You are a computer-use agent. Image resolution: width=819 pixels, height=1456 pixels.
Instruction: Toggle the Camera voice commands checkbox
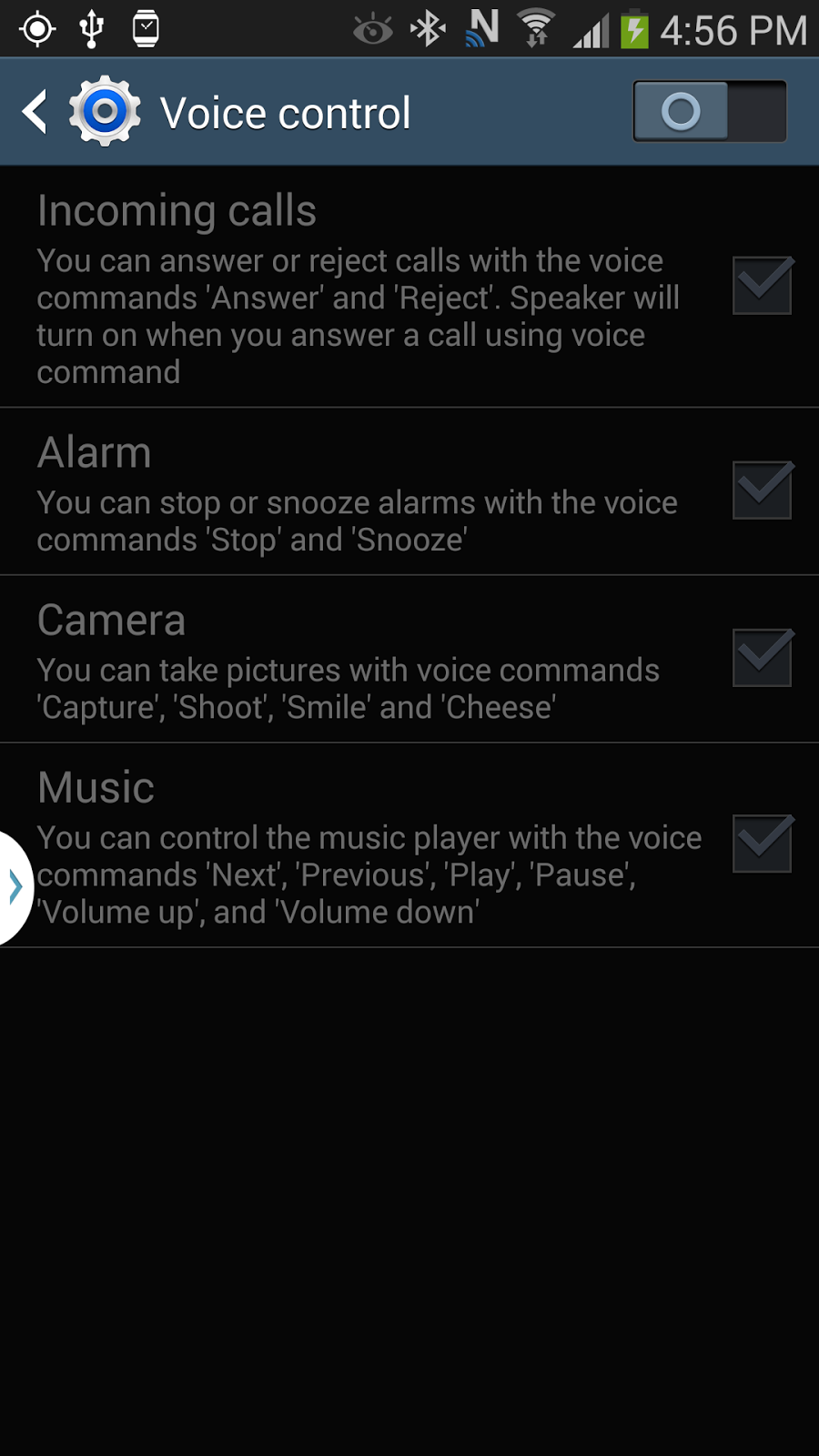tap(763, 658)
